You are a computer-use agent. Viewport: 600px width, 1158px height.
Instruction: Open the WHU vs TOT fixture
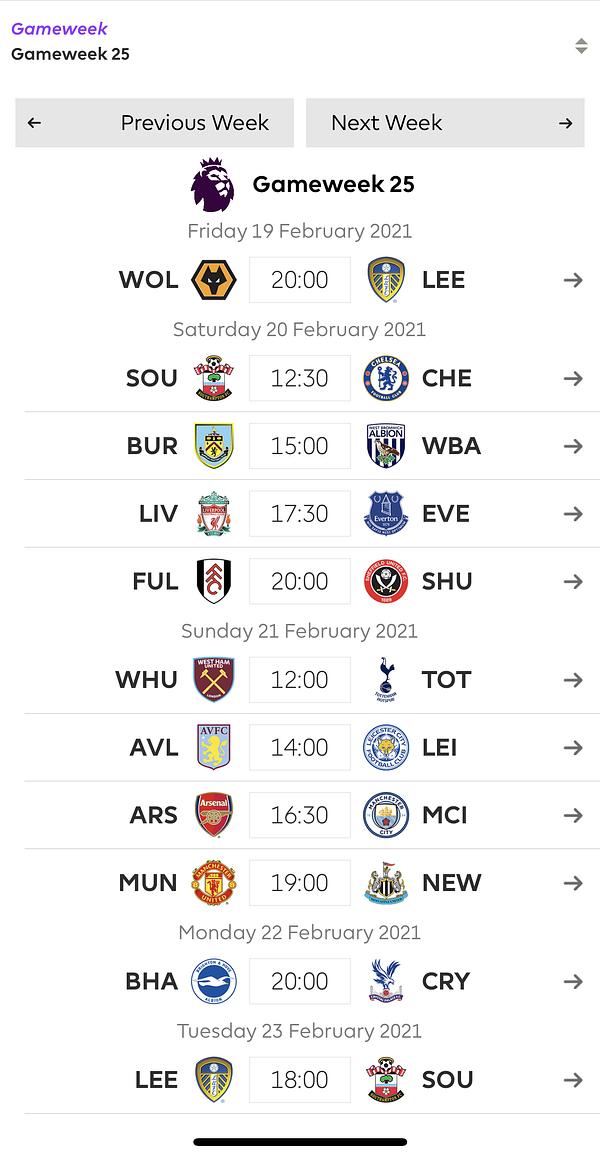[x=299, y=679]
